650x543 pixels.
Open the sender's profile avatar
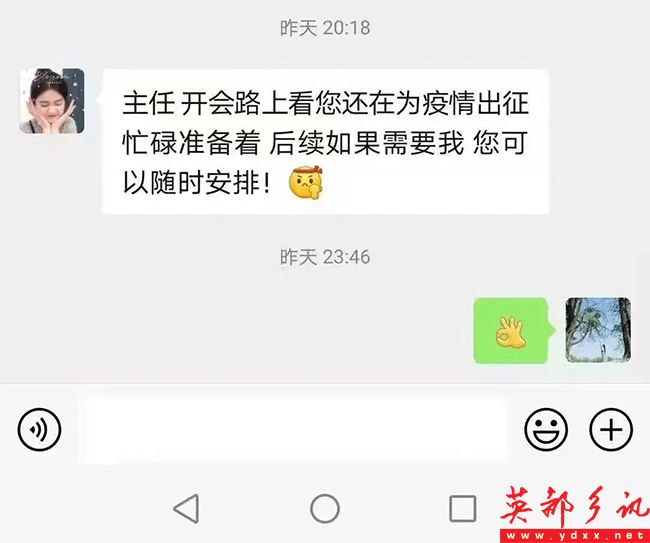pyautogui.click(x=52, y=101)
